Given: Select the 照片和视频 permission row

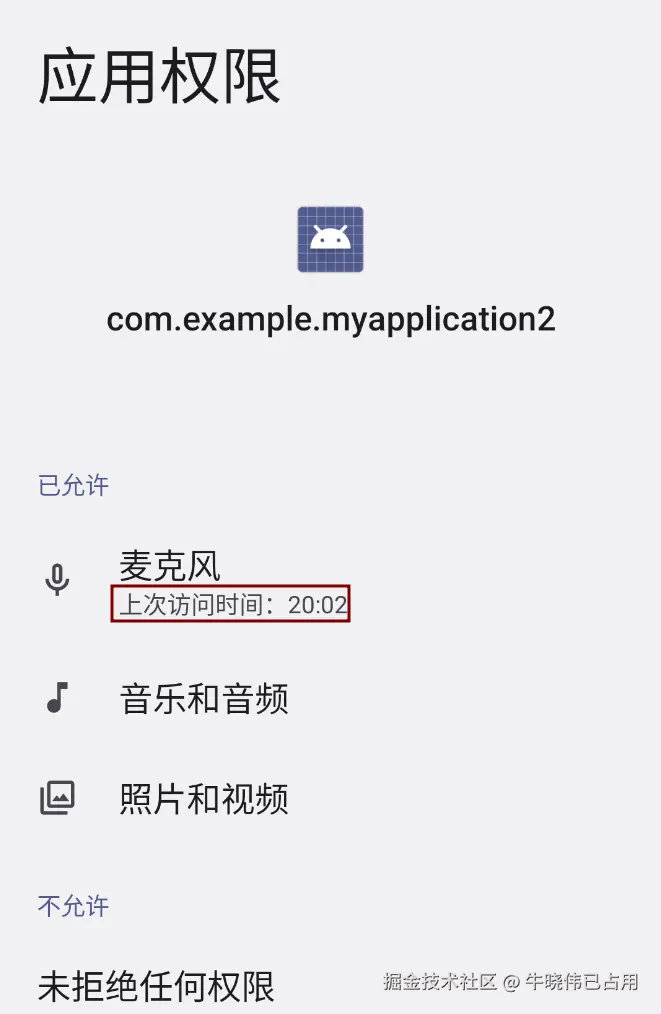Looking at the screenshot, I should coord(204,798).
